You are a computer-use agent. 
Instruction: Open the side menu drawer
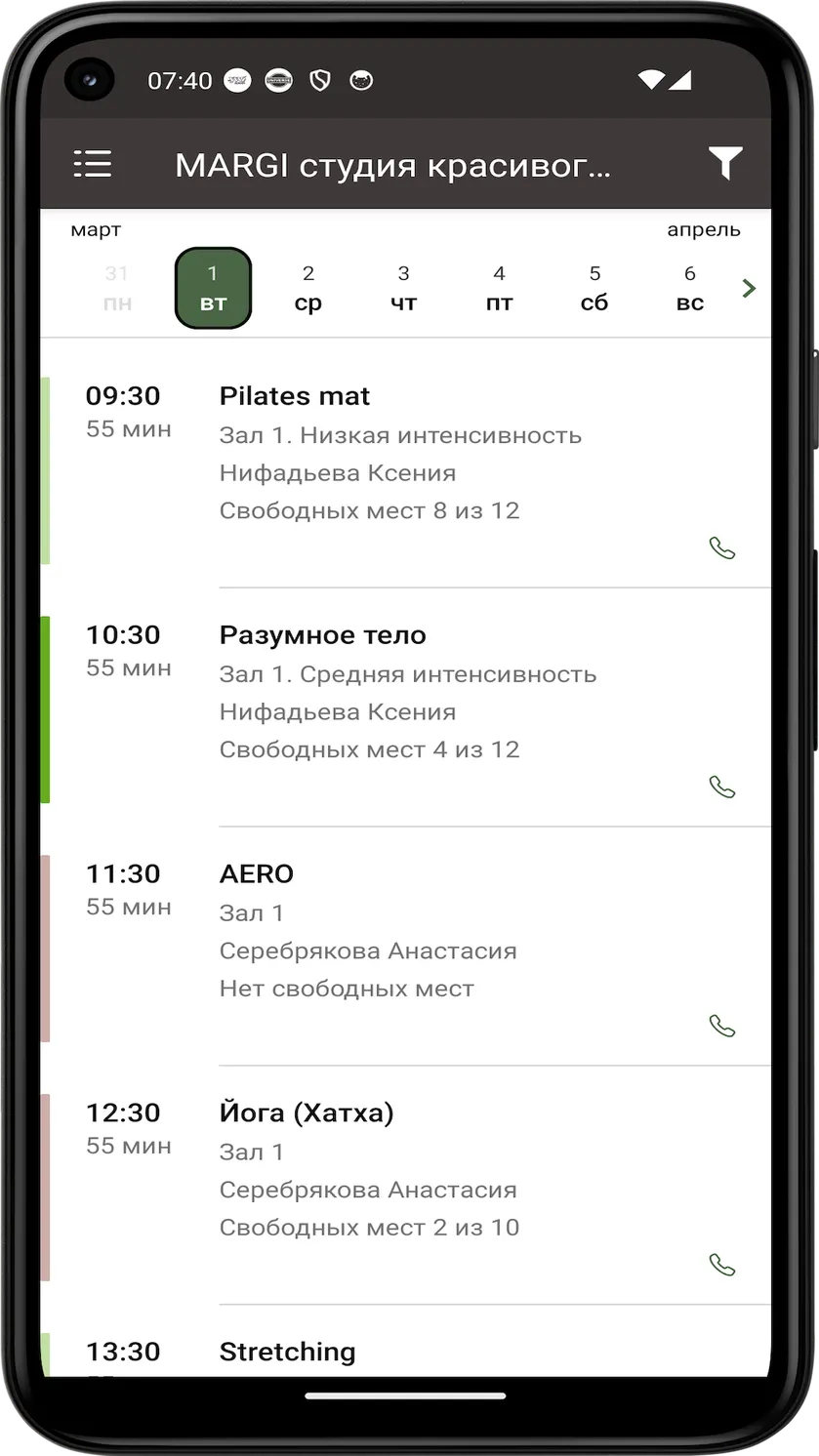click(93, 164)
